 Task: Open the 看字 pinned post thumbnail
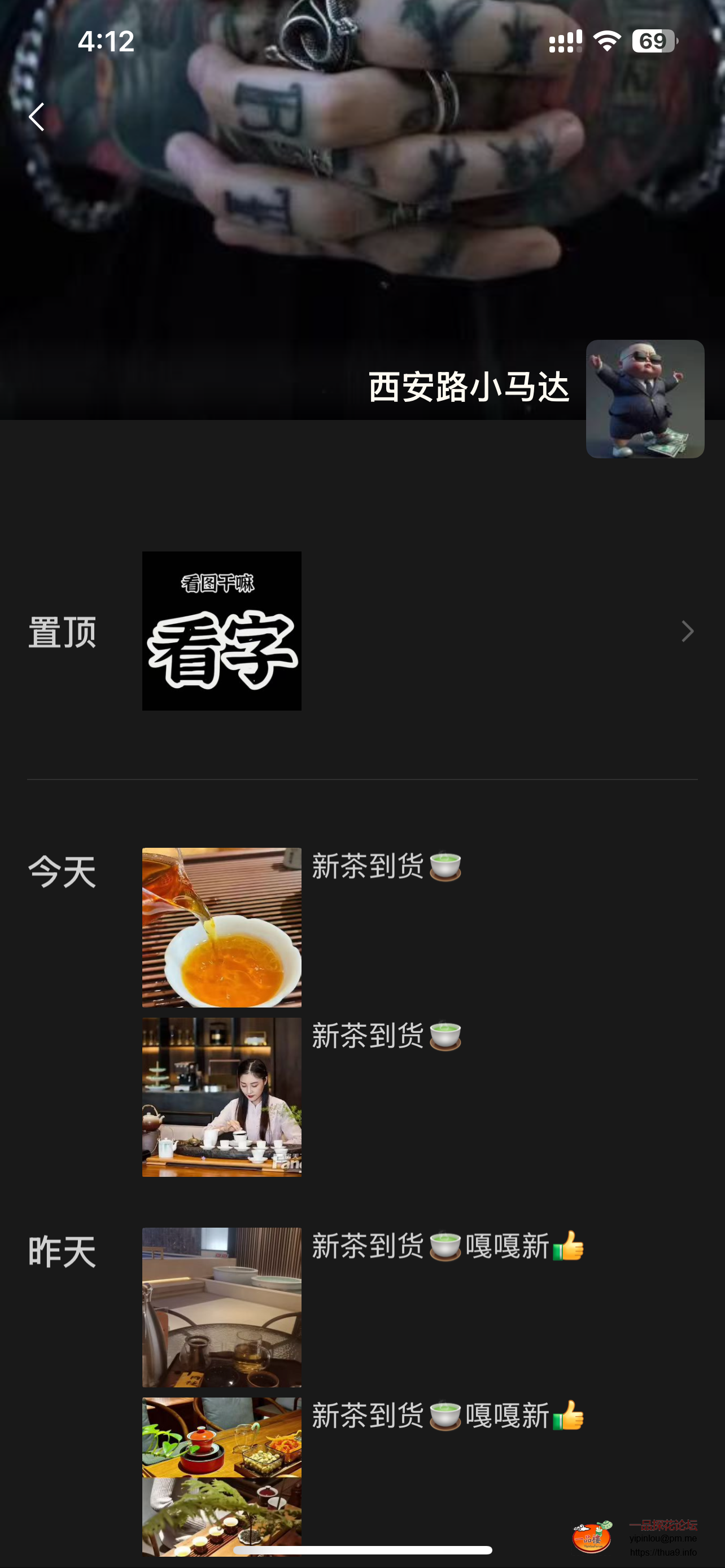click(221, 630)
